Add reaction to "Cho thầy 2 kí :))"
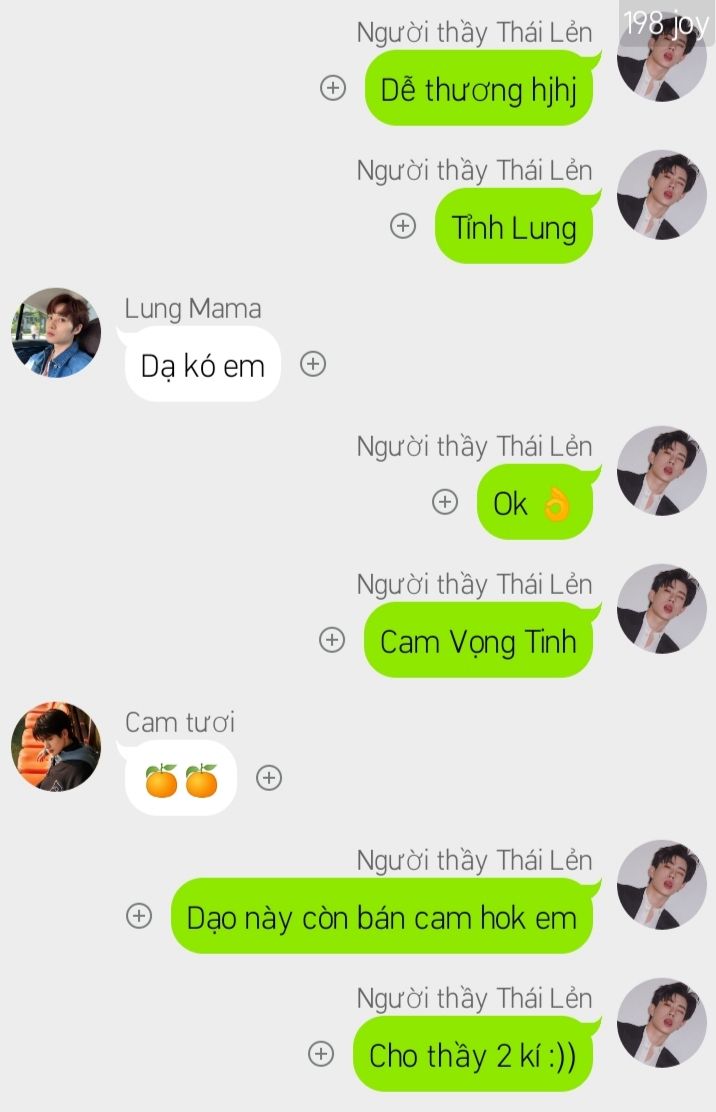 (x=321, y=1053)
